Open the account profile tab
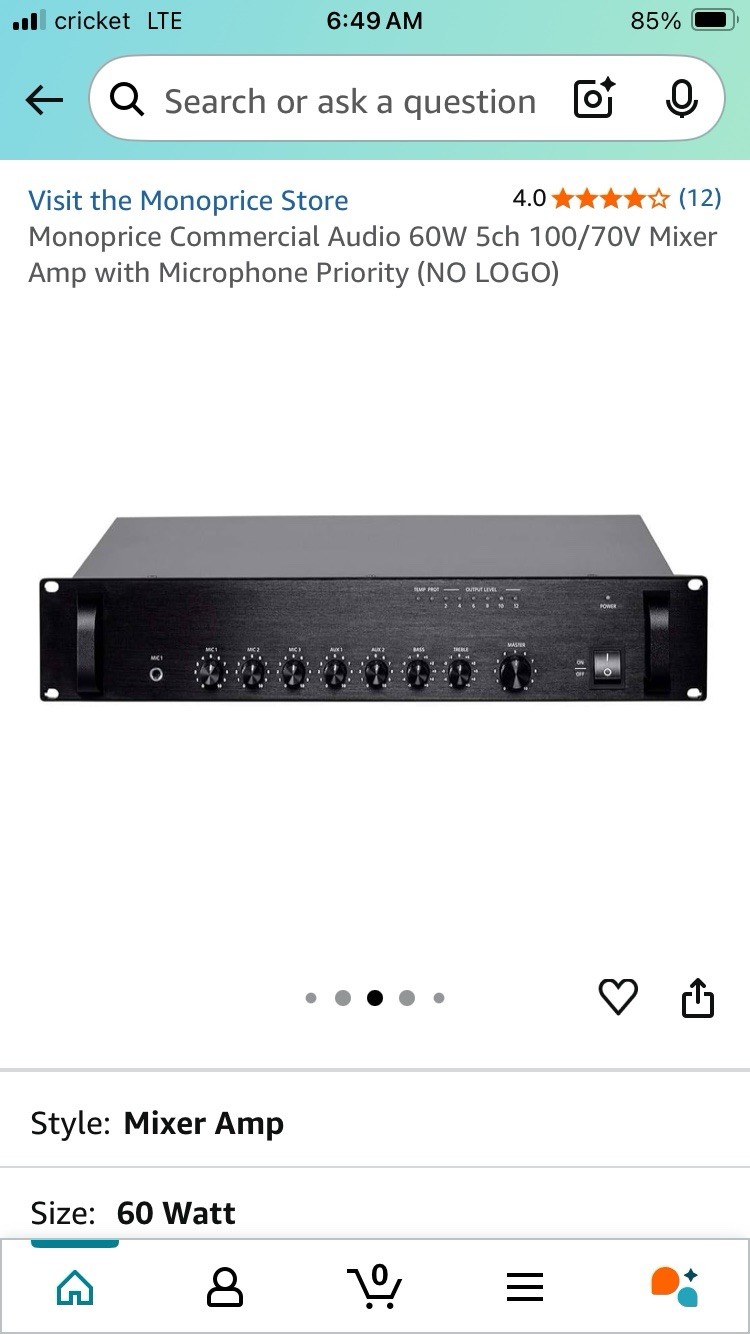Screen dimensions: 750x1334 point(224,1286)
